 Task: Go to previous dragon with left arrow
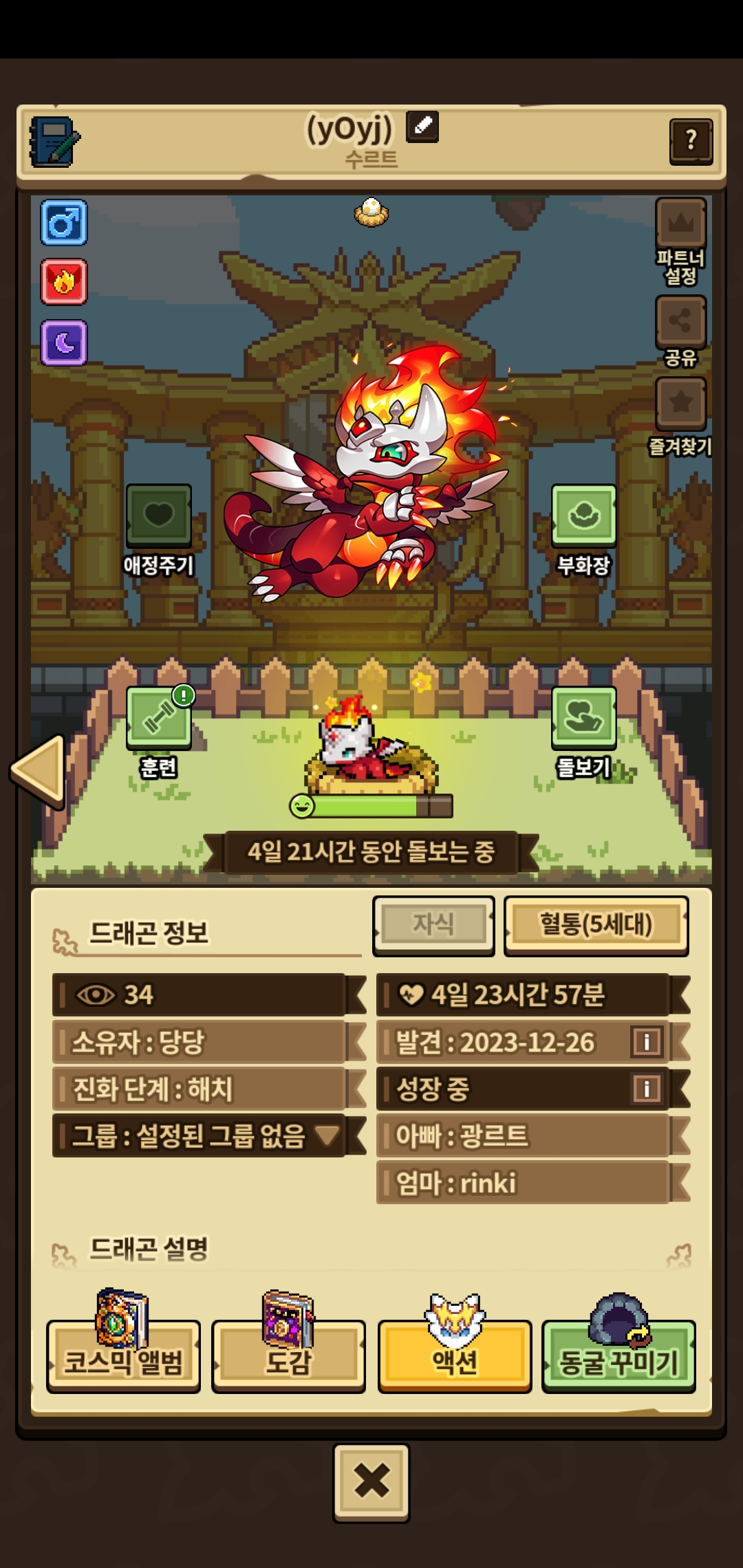tap(39, 770)
